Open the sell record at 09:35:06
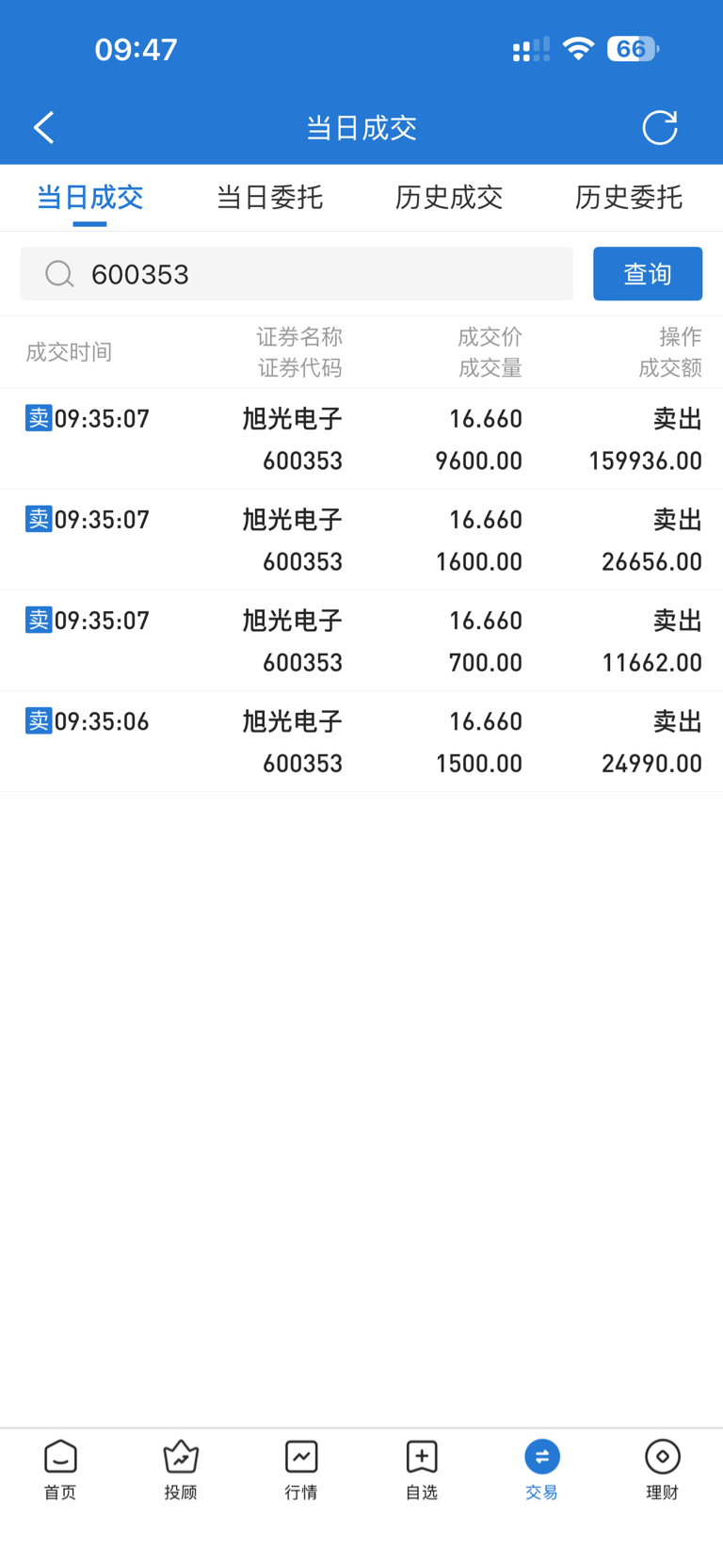723x1568 pixels. tap(361, 741)
